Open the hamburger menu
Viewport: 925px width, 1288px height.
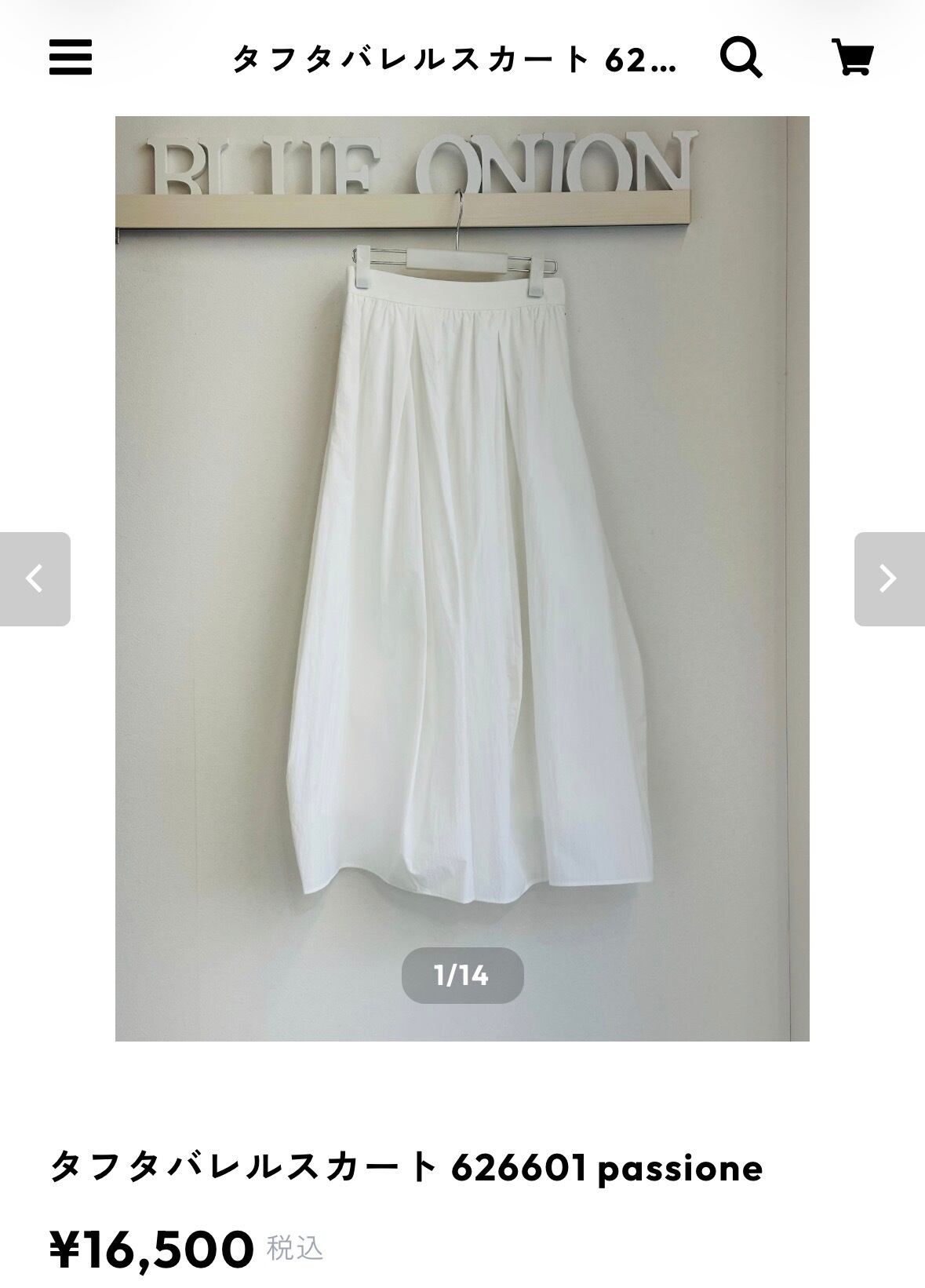point(71,57)
